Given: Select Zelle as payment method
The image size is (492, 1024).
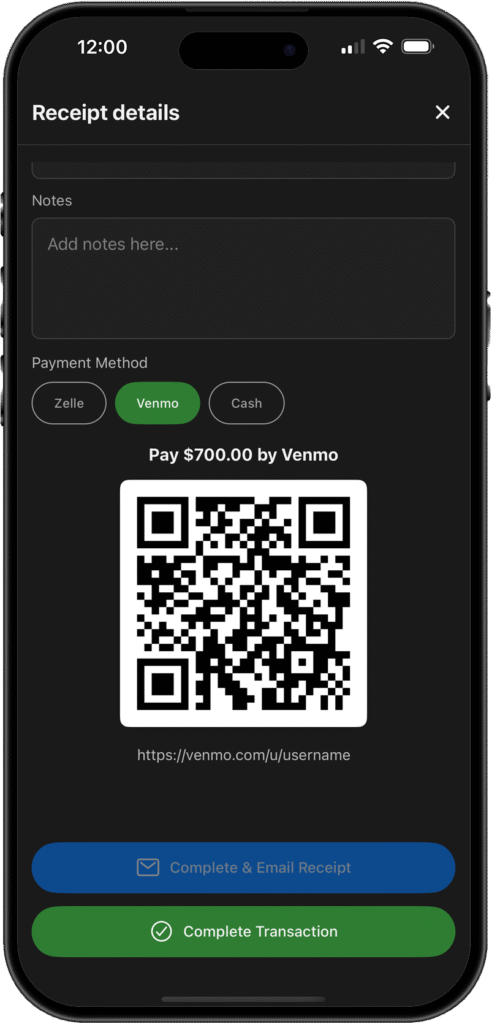Looking at the screenshot, I should pos(69,403).
